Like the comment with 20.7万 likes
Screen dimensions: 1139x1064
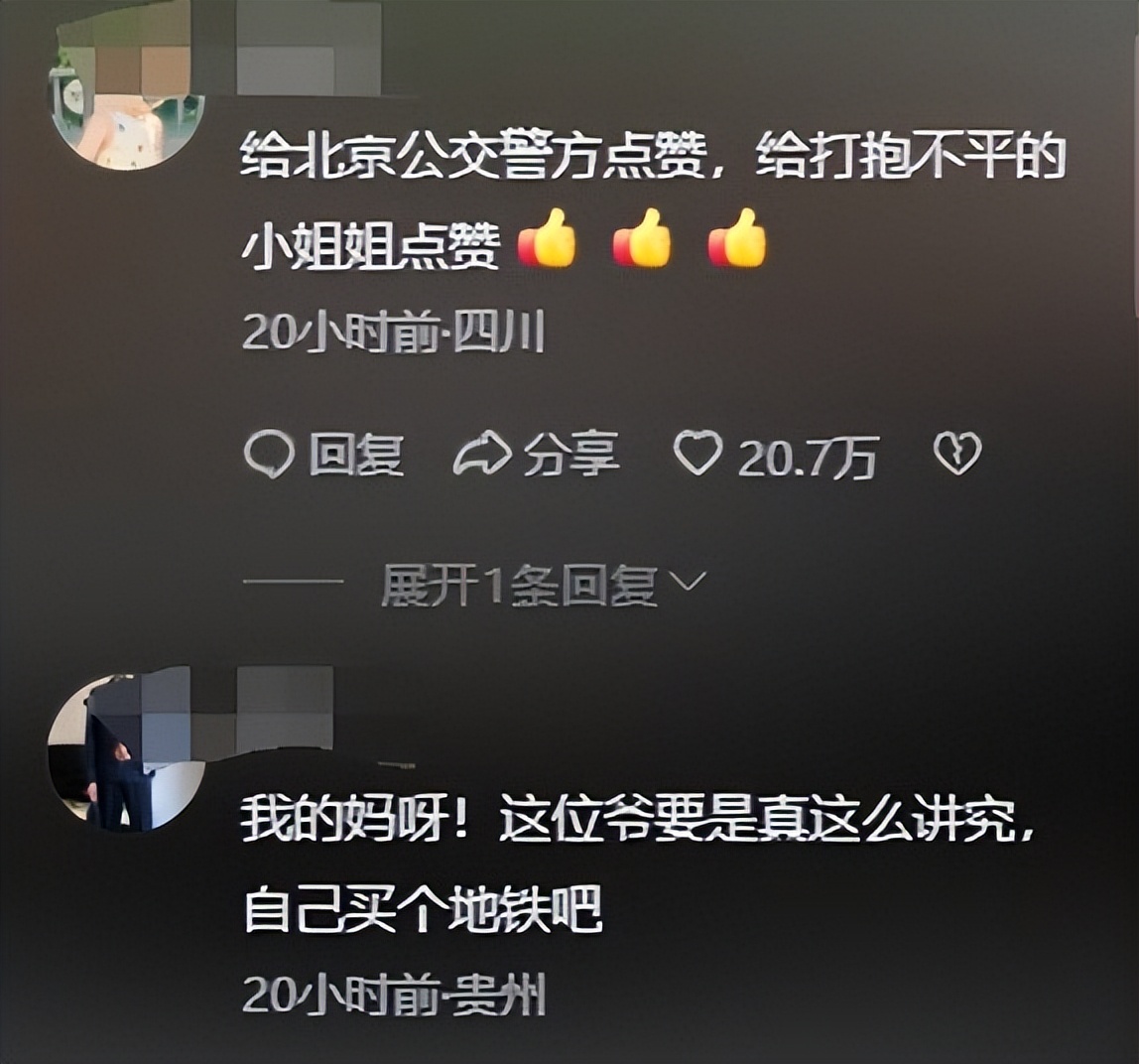point(697,454)
